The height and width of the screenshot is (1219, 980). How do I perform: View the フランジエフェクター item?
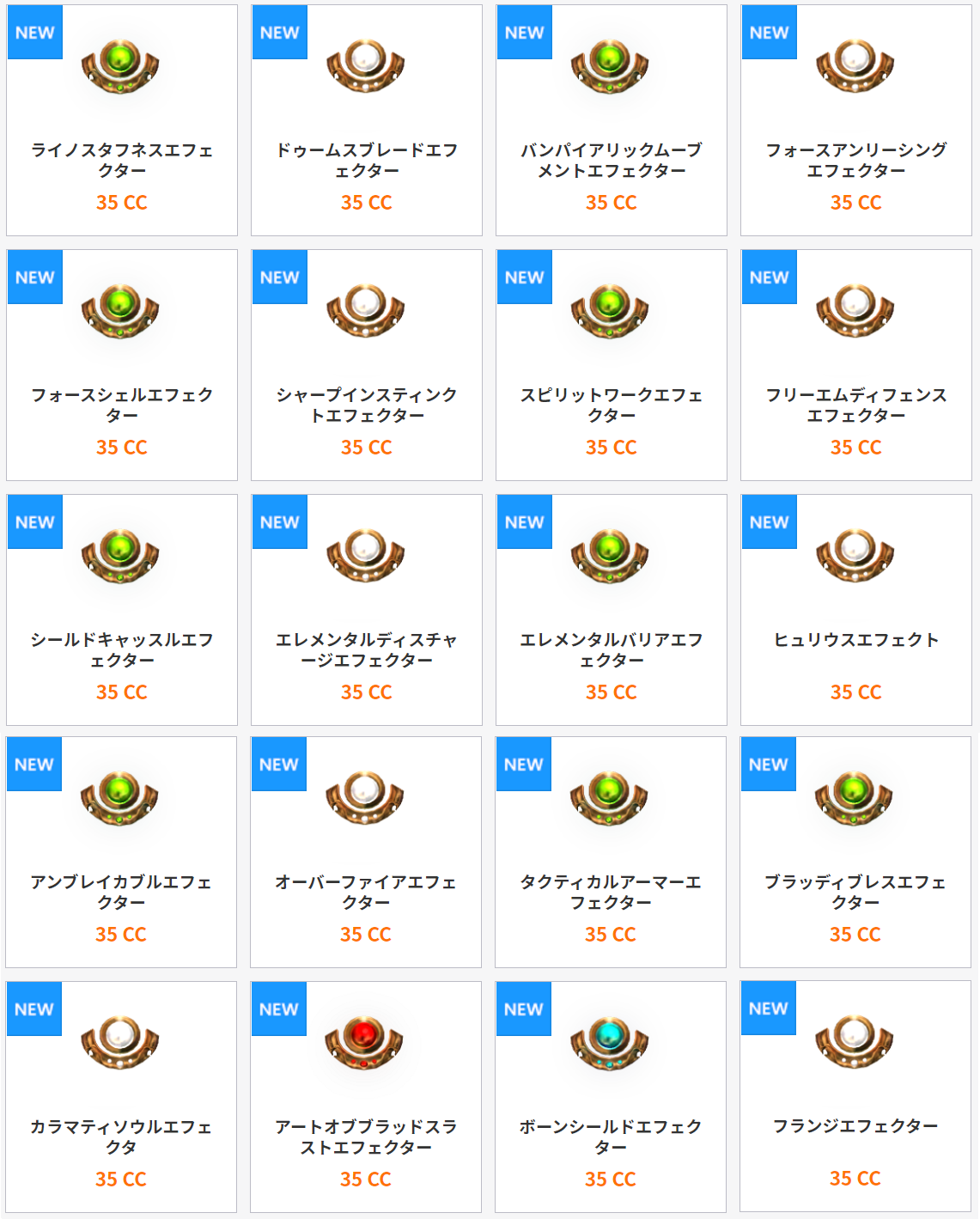855,1097
